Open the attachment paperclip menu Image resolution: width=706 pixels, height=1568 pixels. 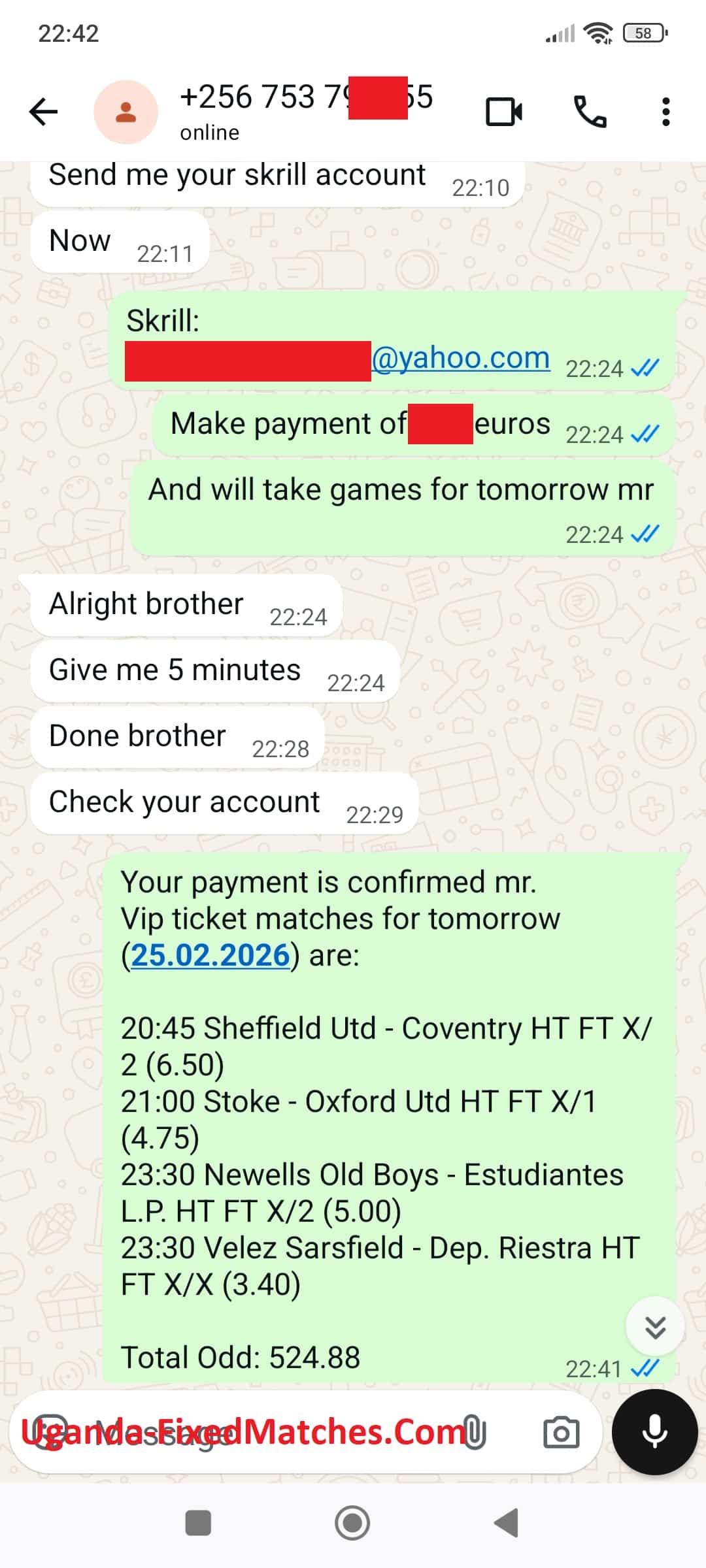[x=475, y=1433]
